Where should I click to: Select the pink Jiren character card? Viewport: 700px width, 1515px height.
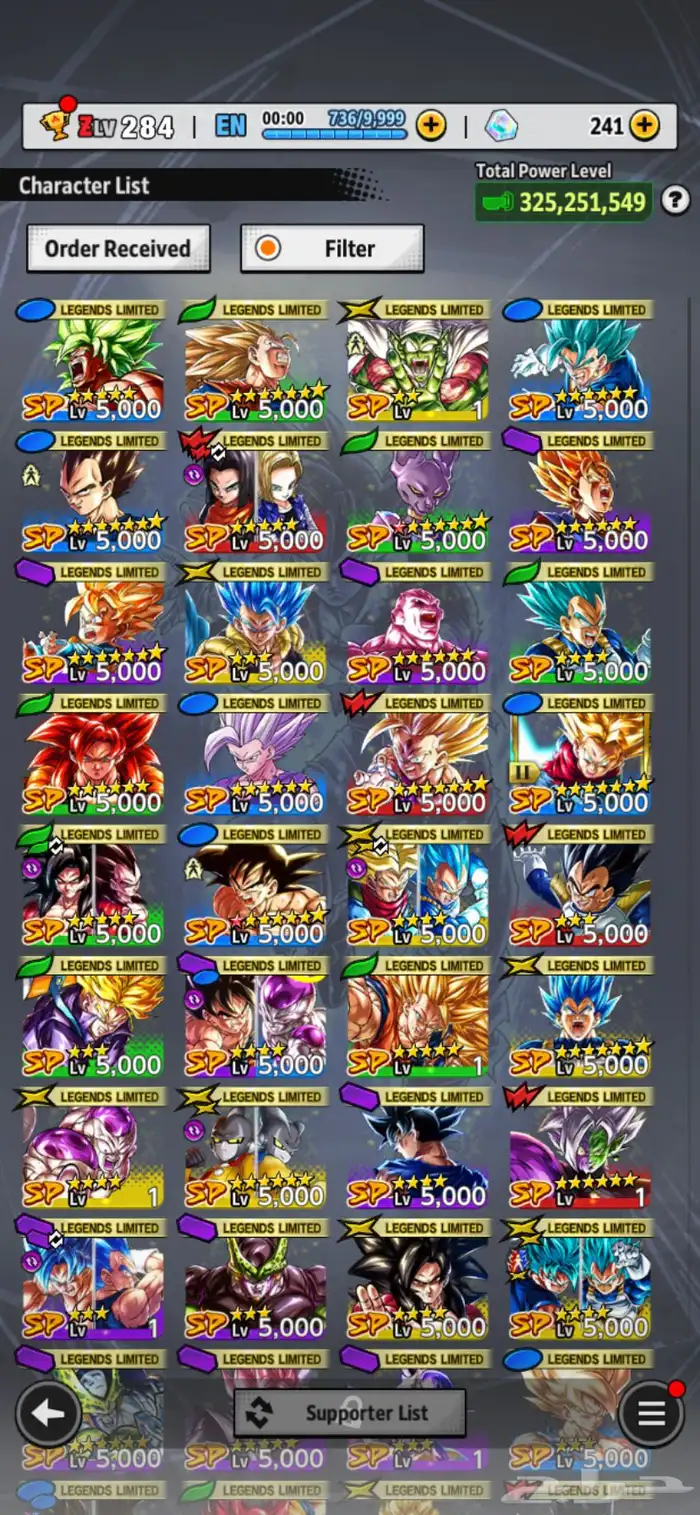[x=417, y=624]
